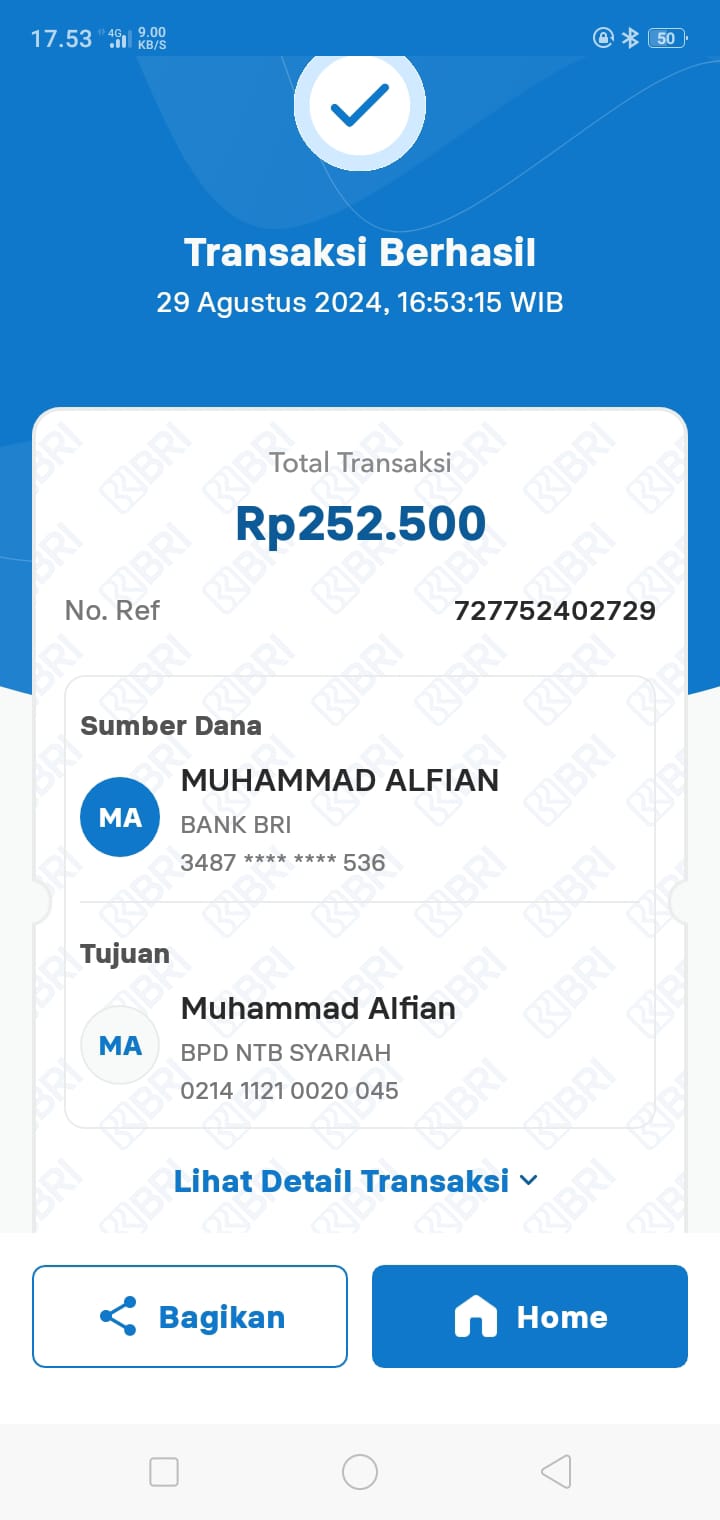Open the system recent apps view
The width and height of the screenshot is (720, 1520).
click(164, 1472)
